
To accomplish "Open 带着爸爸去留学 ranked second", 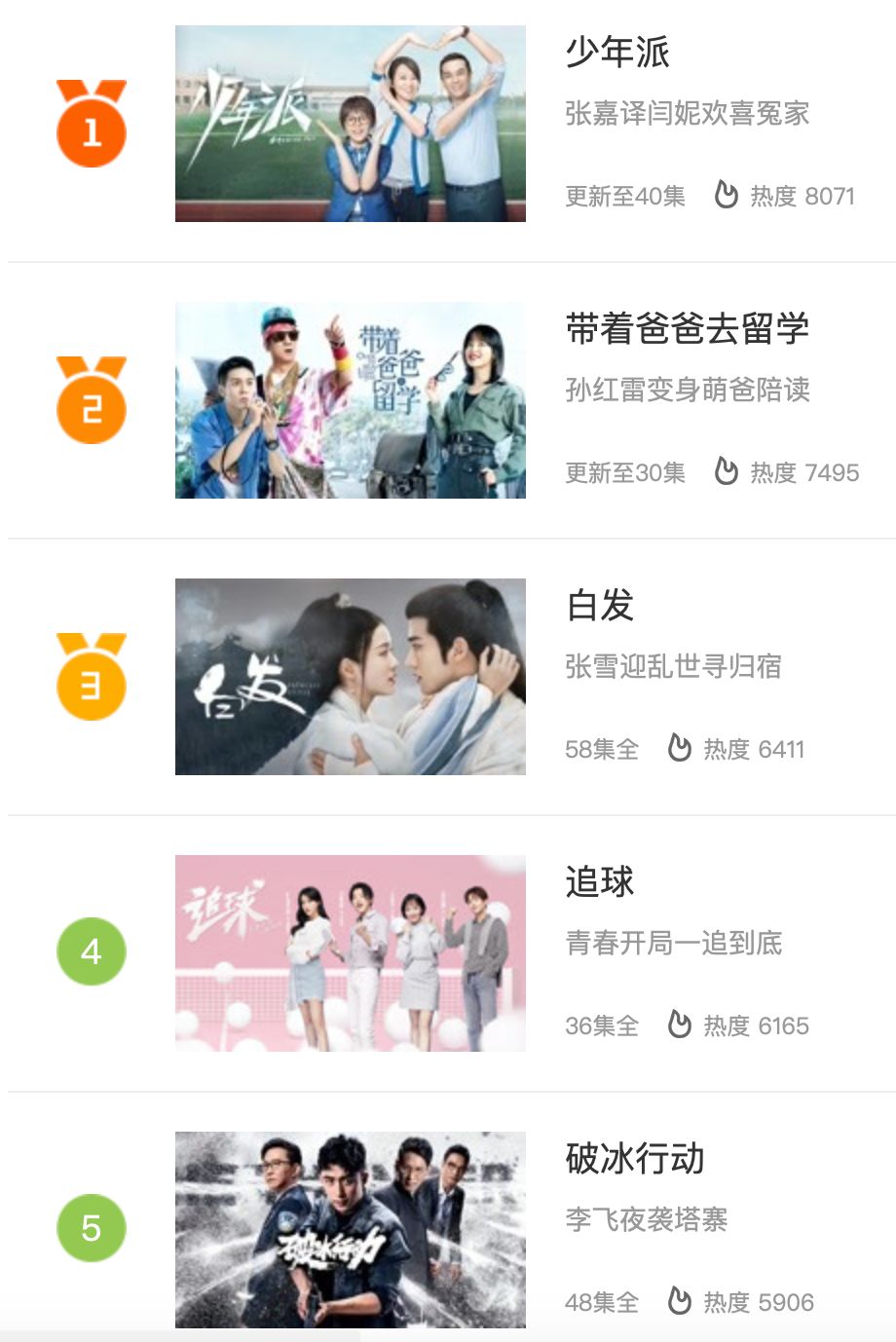I will click(x=687, y=329).
